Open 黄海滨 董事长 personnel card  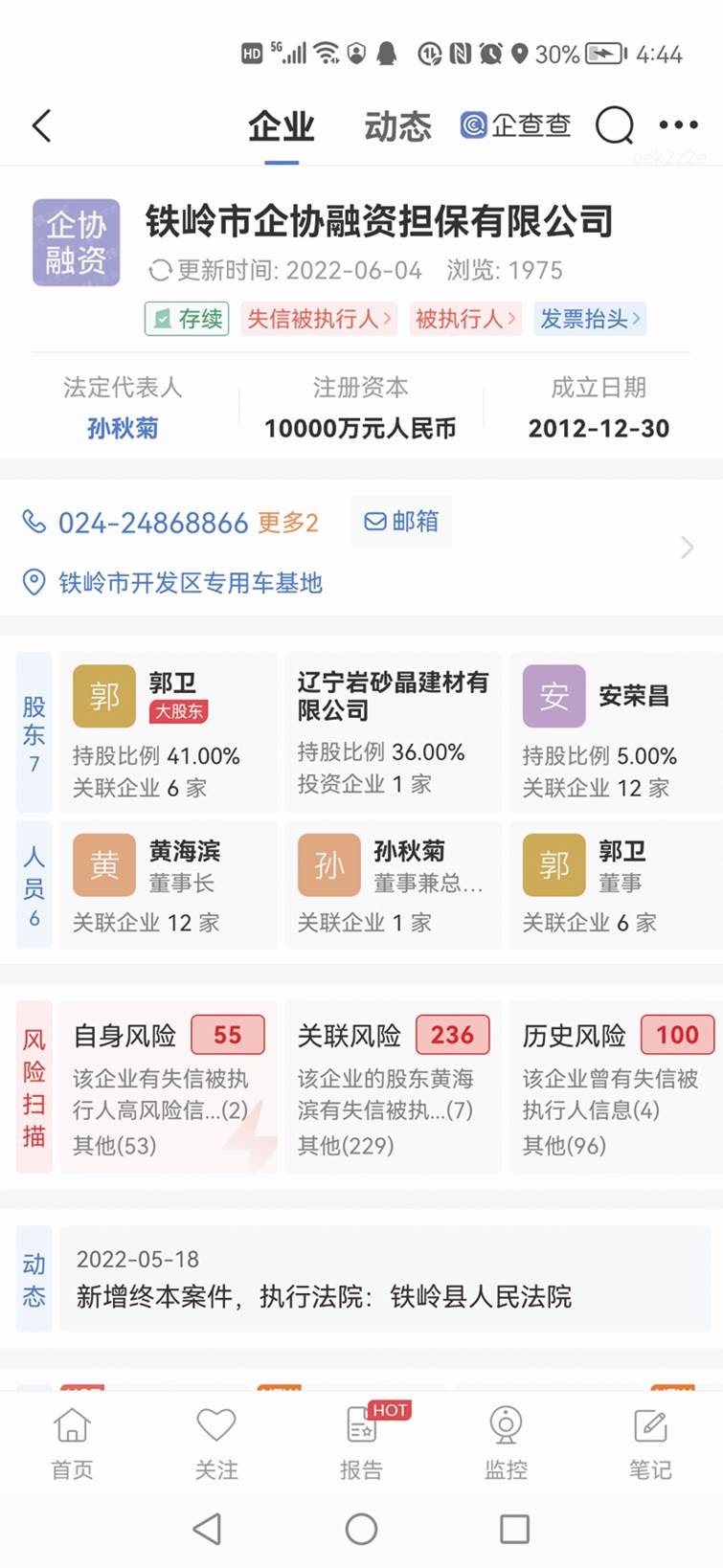tap(168, 885)
